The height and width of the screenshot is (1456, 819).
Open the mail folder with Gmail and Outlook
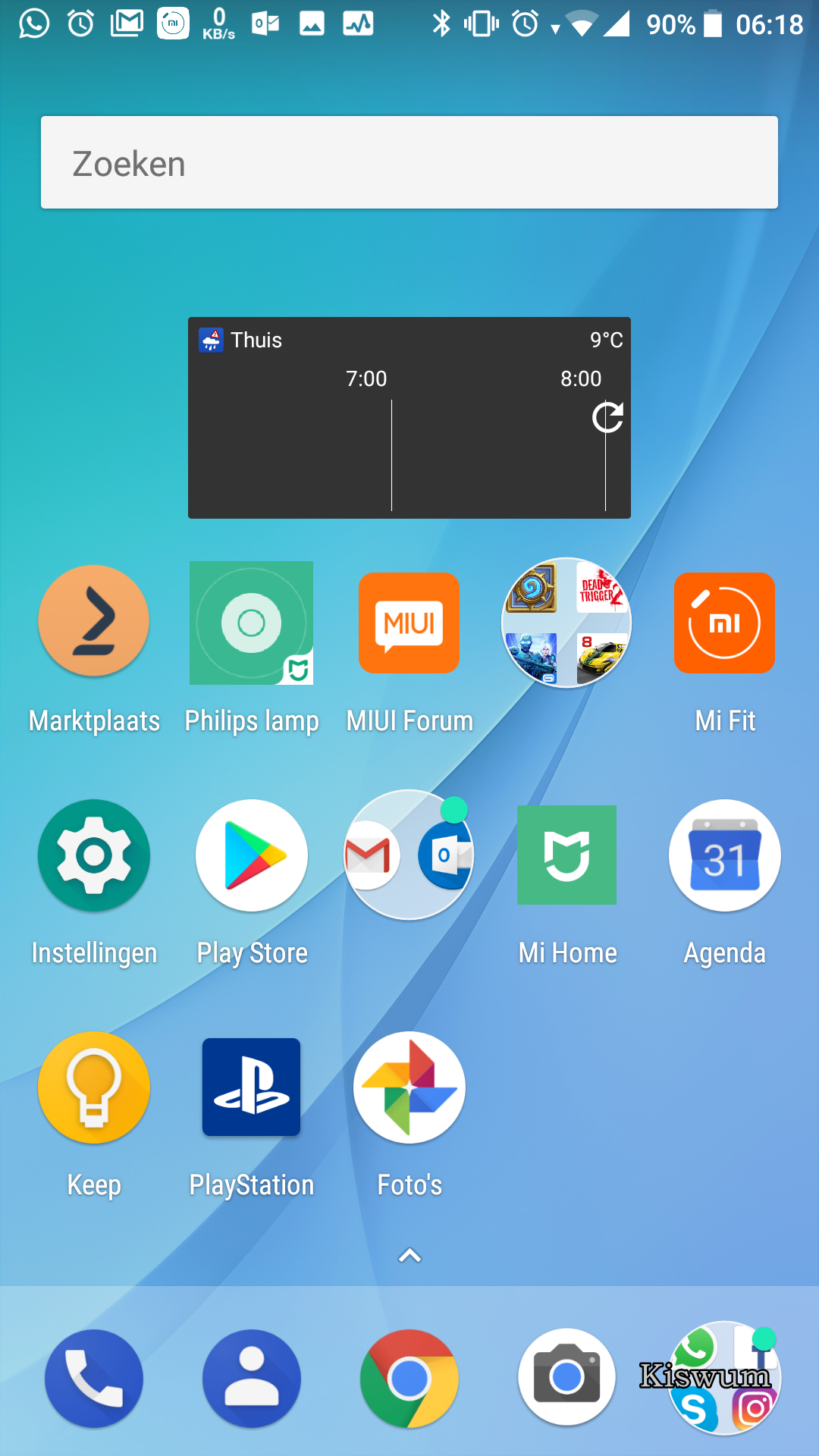(409, 855)
